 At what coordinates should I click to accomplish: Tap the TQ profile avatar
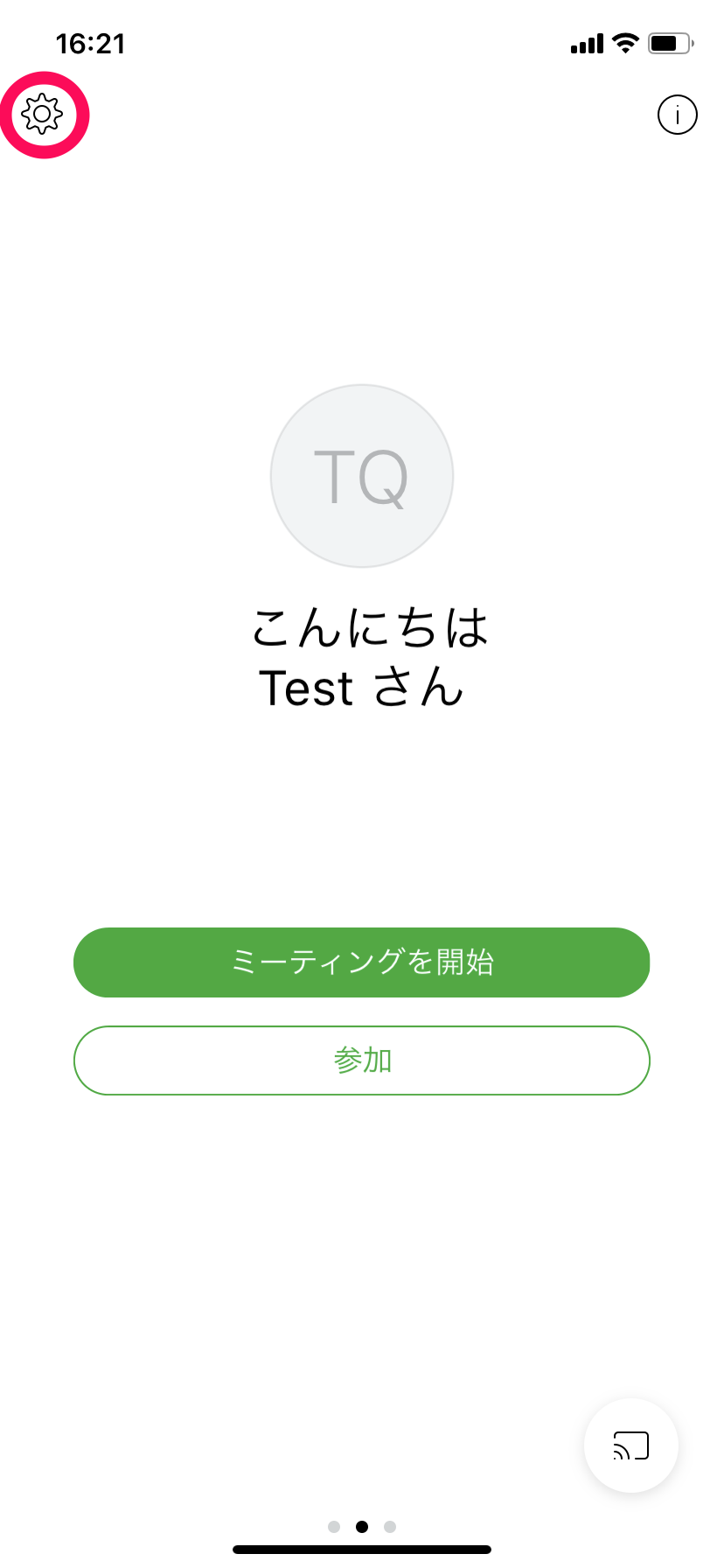[x=362, y=476]
